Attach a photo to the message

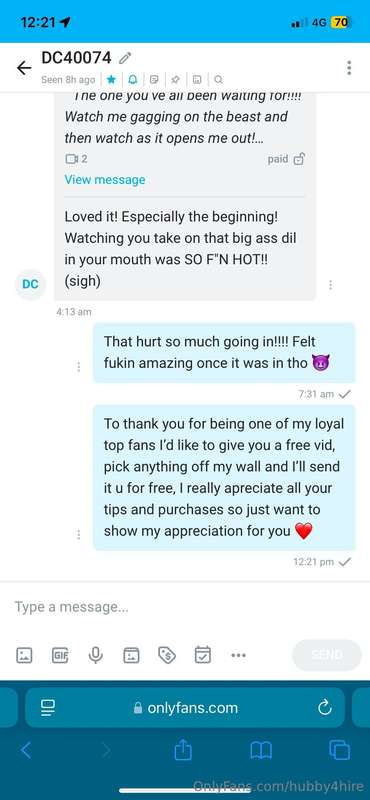pyautogui.click(x=24, y=655)
